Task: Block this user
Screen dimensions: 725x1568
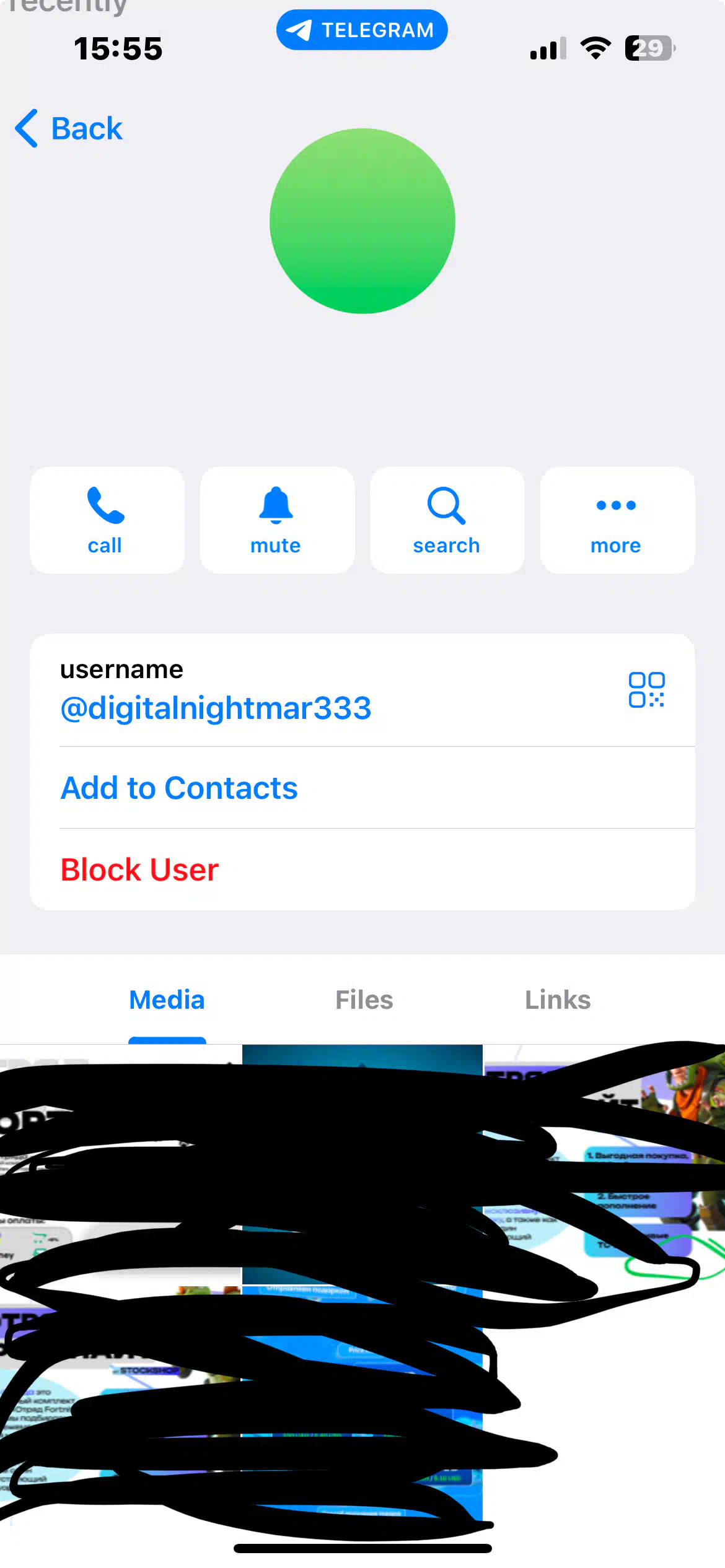Action: (139, 869)
